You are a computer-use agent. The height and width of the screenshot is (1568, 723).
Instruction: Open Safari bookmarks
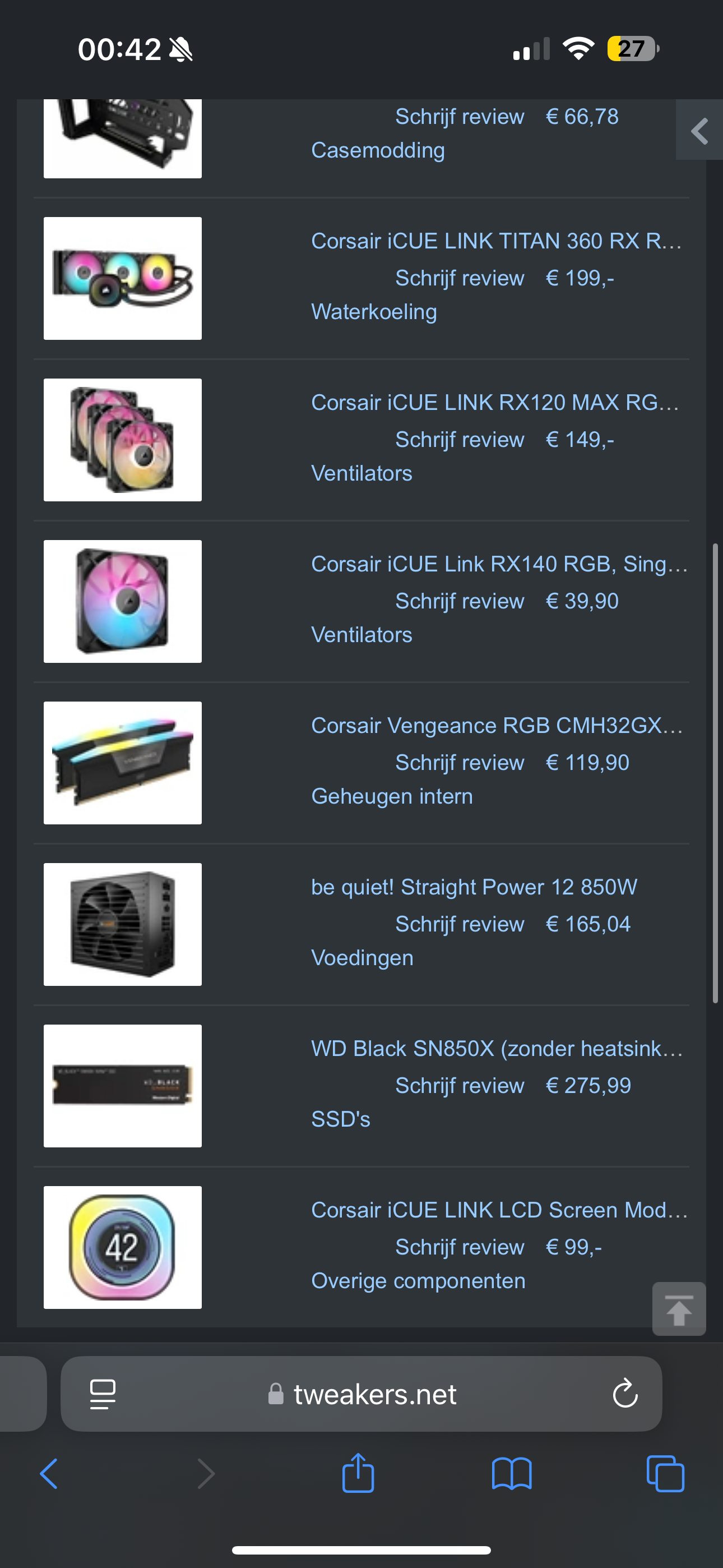point(511,1474)
